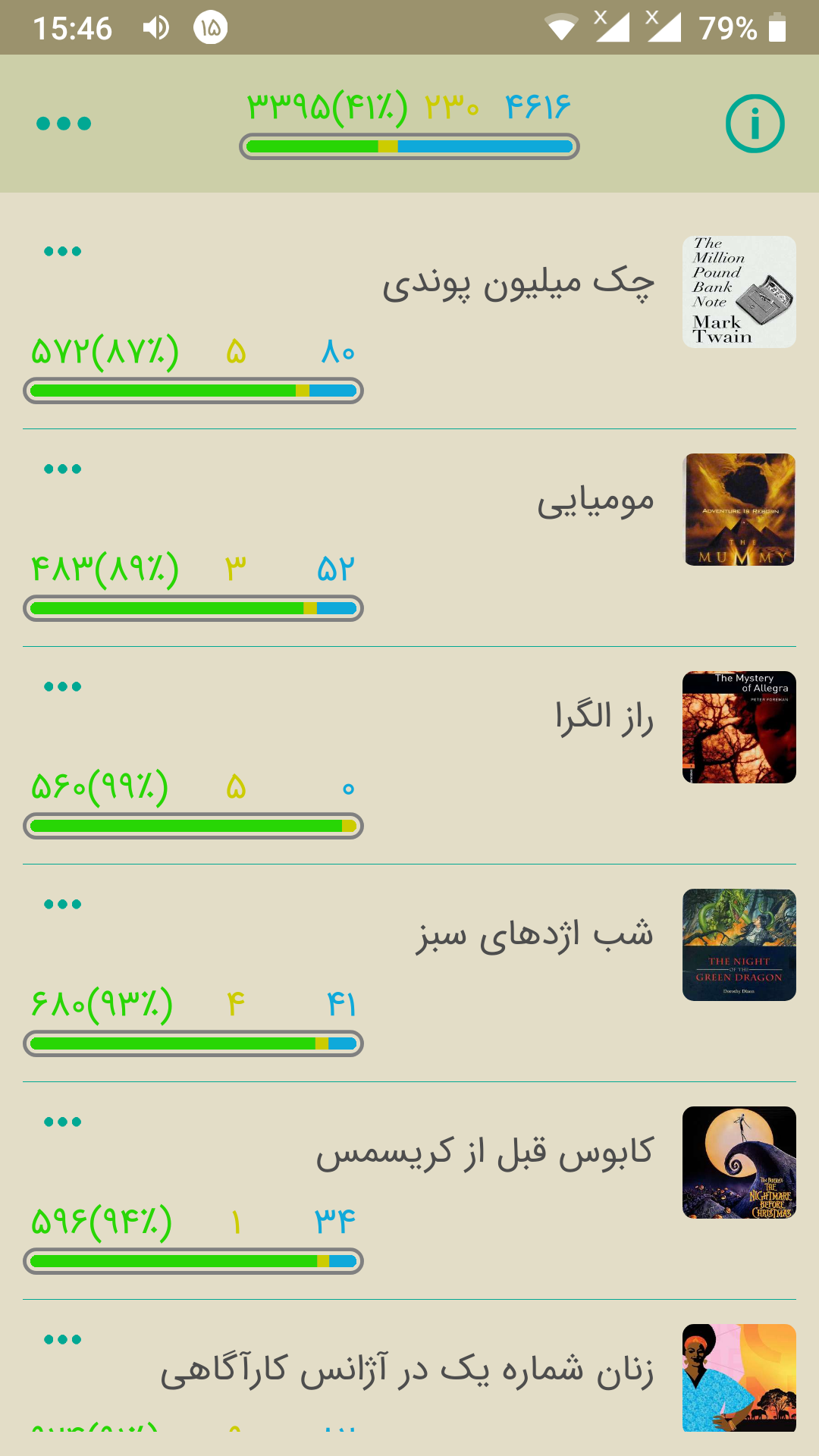Screen dimensions: 819x1456
Task: Select the Mystery of Allegra cover
Action: pyautogui.click(x=739, y=727)
